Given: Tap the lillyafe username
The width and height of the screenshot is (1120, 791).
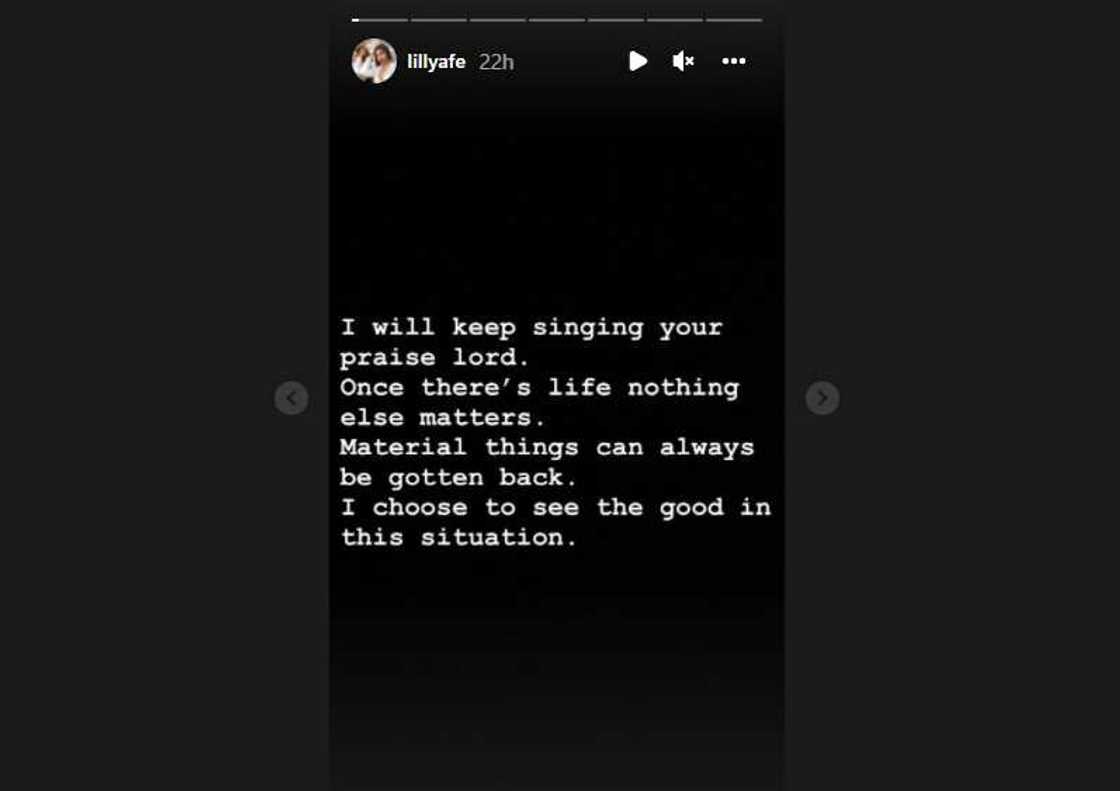Looking at the screenshot, I should coord(436,62).
